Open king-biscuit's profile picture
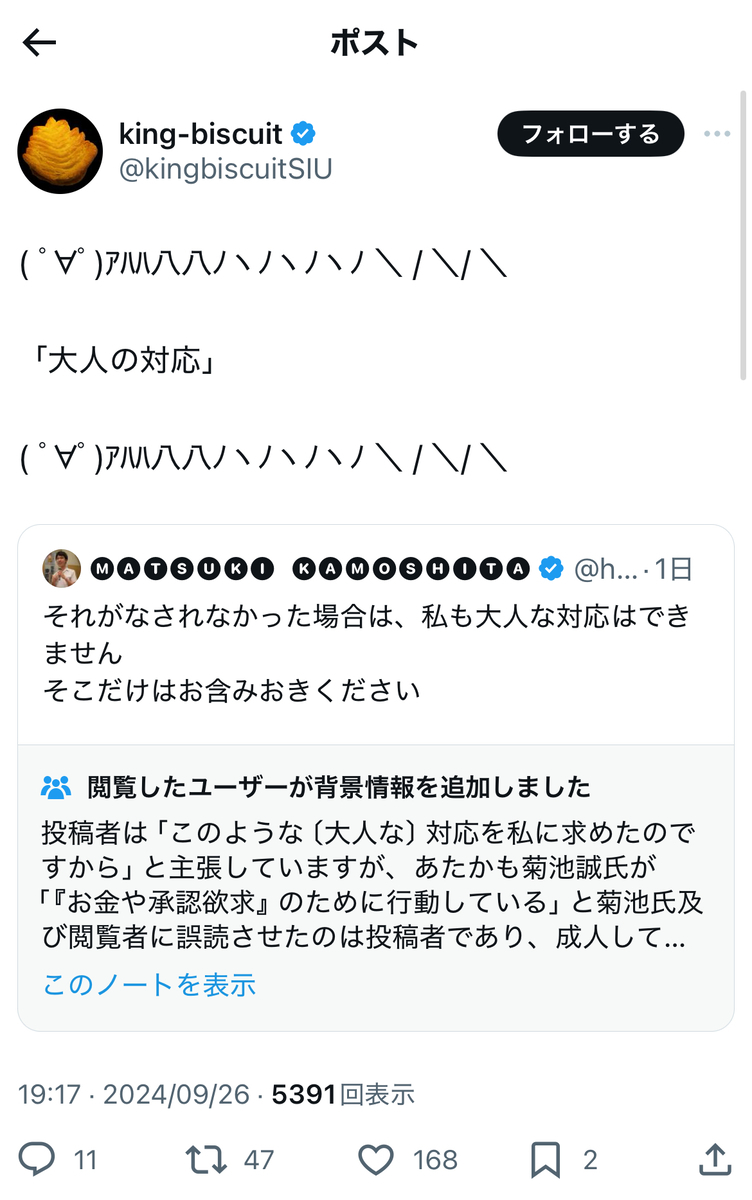 61,151
